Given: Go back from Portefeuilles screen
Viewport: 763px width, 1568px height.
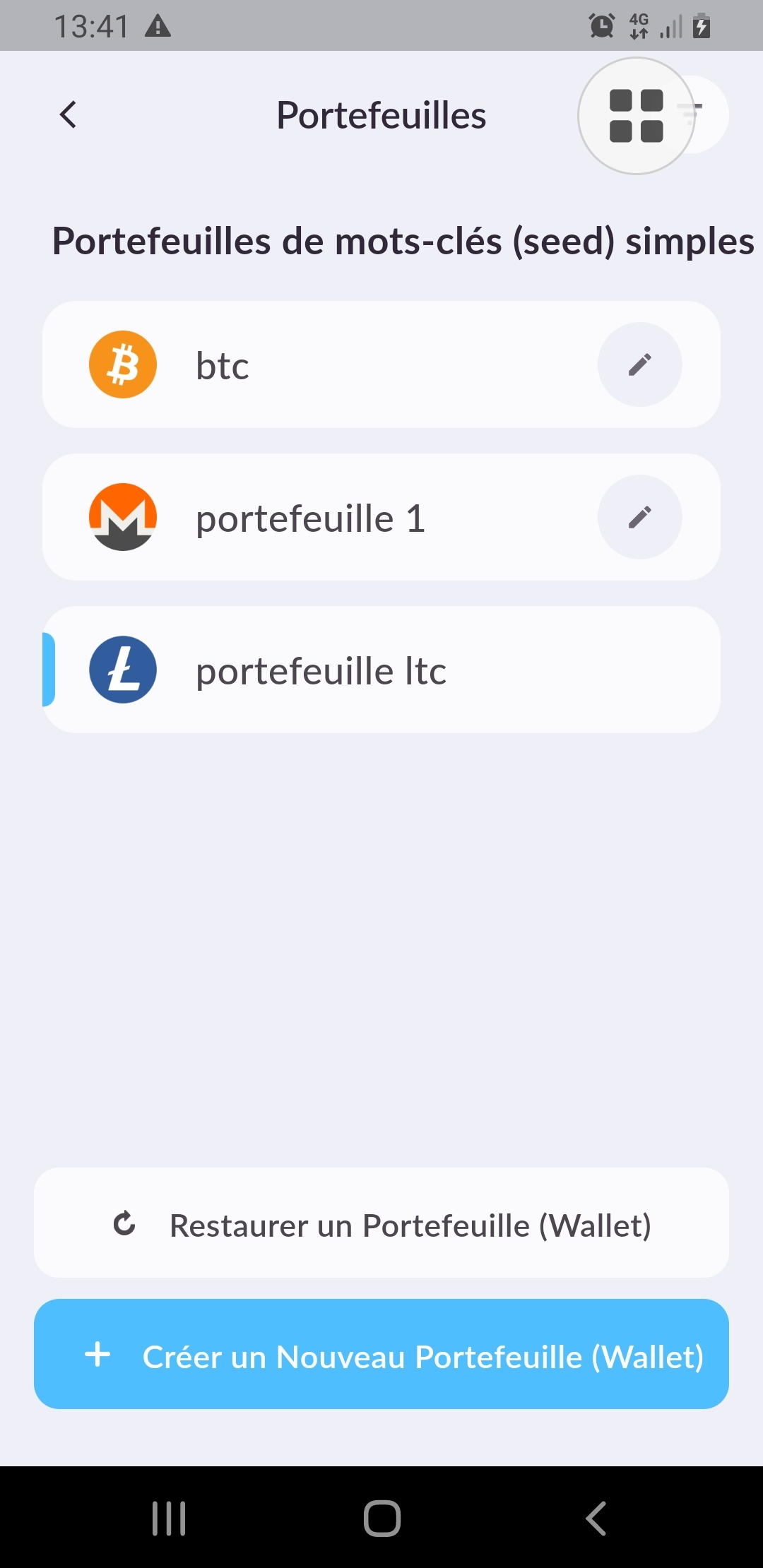Looking at the screenshot, I should (68, 114).
